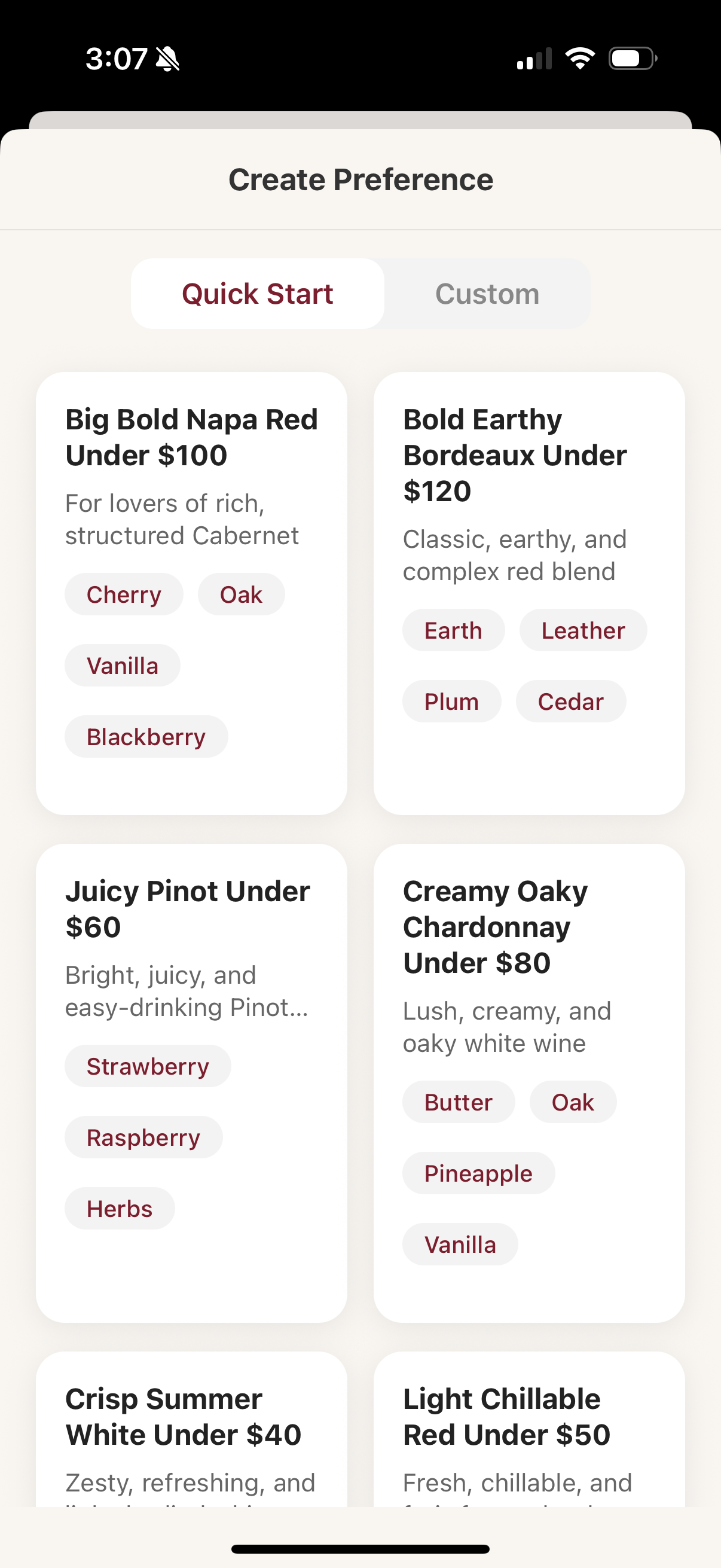721x1568 pixels.
Task: Select the Herbs chip
Action: click(x=119, y=1207)
